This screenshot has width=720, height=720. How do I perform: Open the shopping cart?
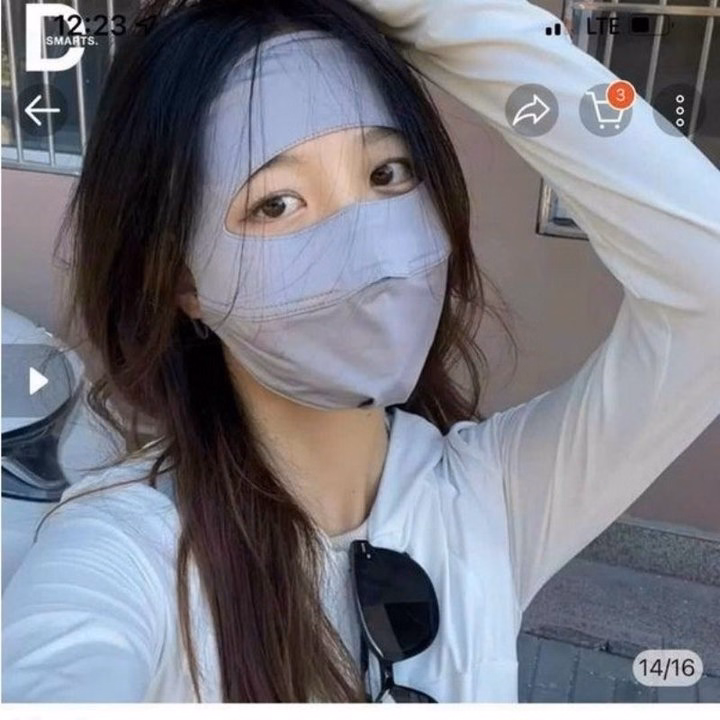coord(606,111)
